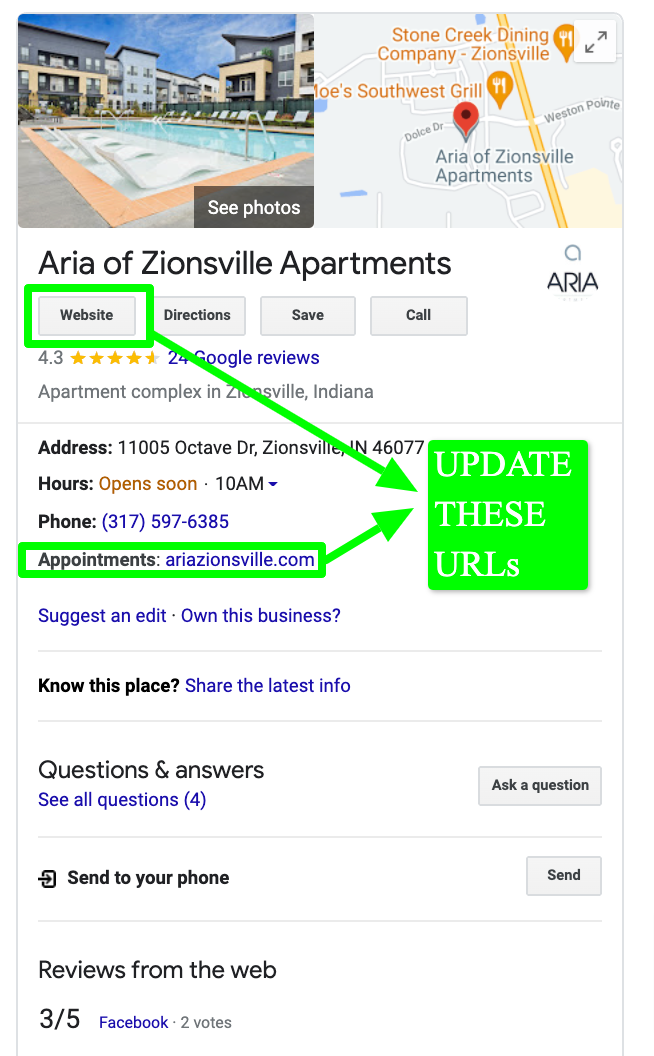Tap the phone number (317) 597-6385
Screen dimensions: 654x1056
point(165,522)
